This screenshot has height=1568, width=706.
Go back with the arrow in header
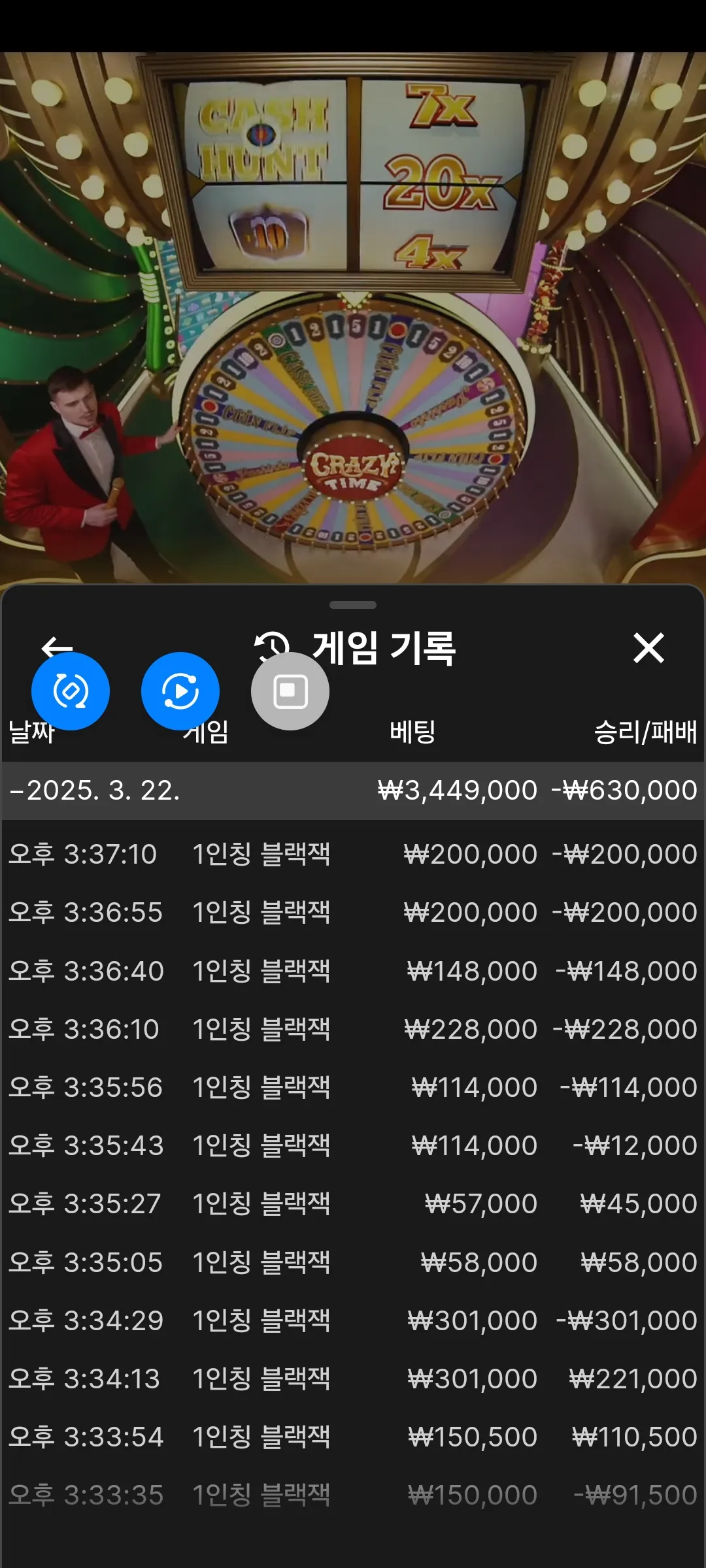(57, 647)
